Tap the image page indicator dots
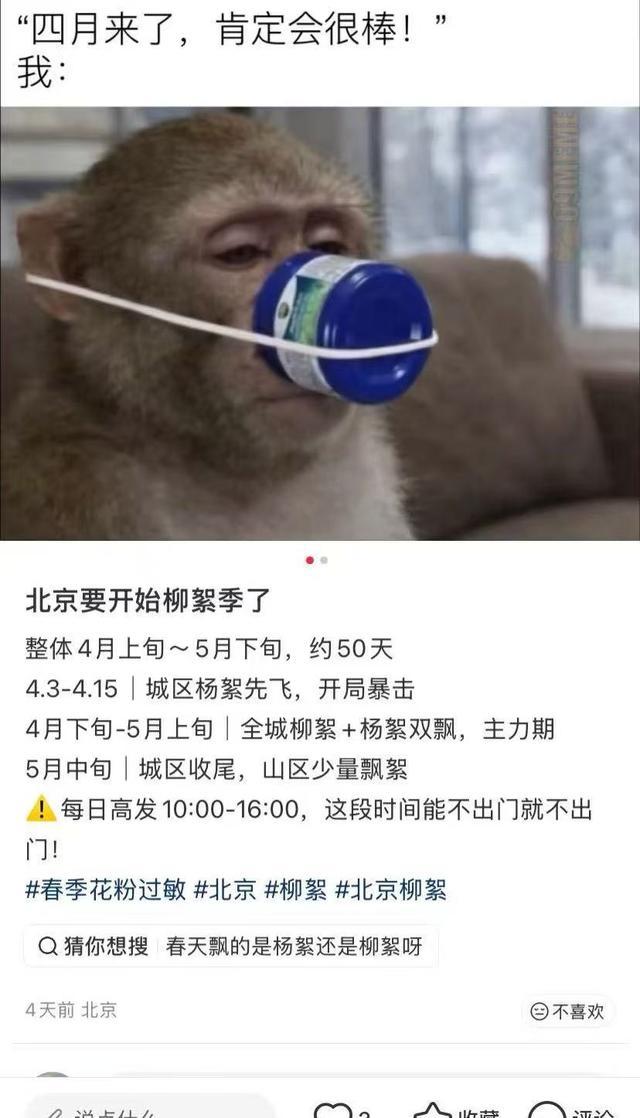The width and height of the screenshot is (640, 1118). [317, 560]
